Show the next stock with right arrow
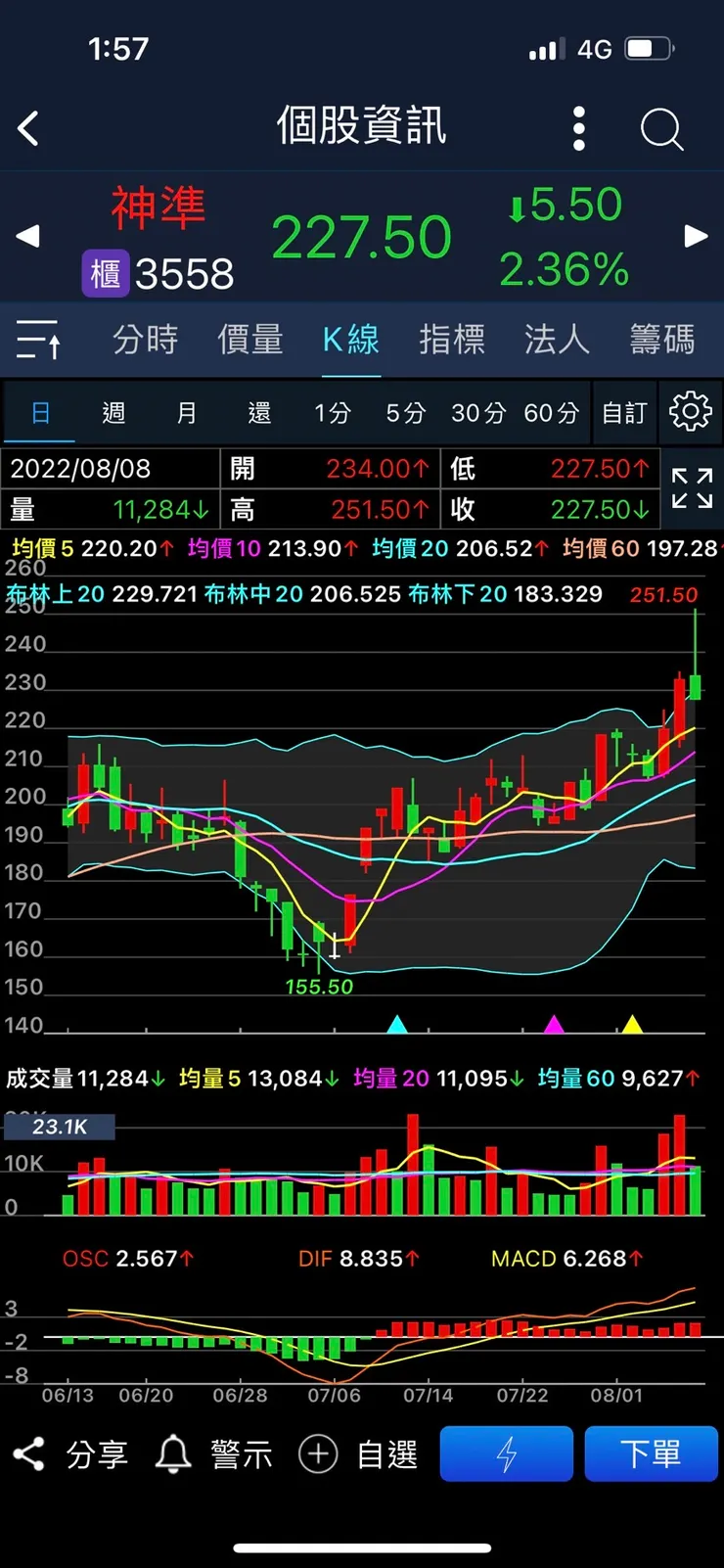 696,236
